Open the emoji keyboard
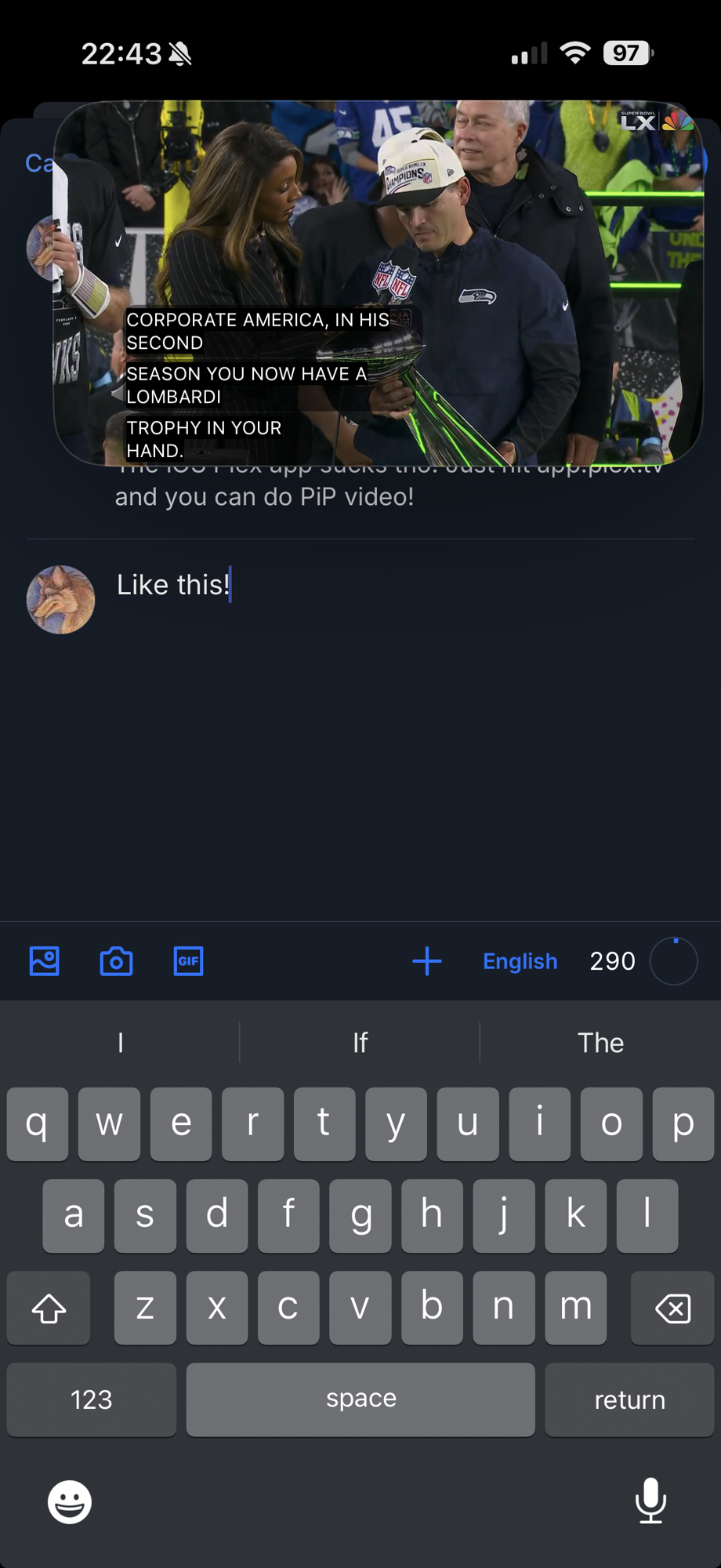 coord(70,1501)
